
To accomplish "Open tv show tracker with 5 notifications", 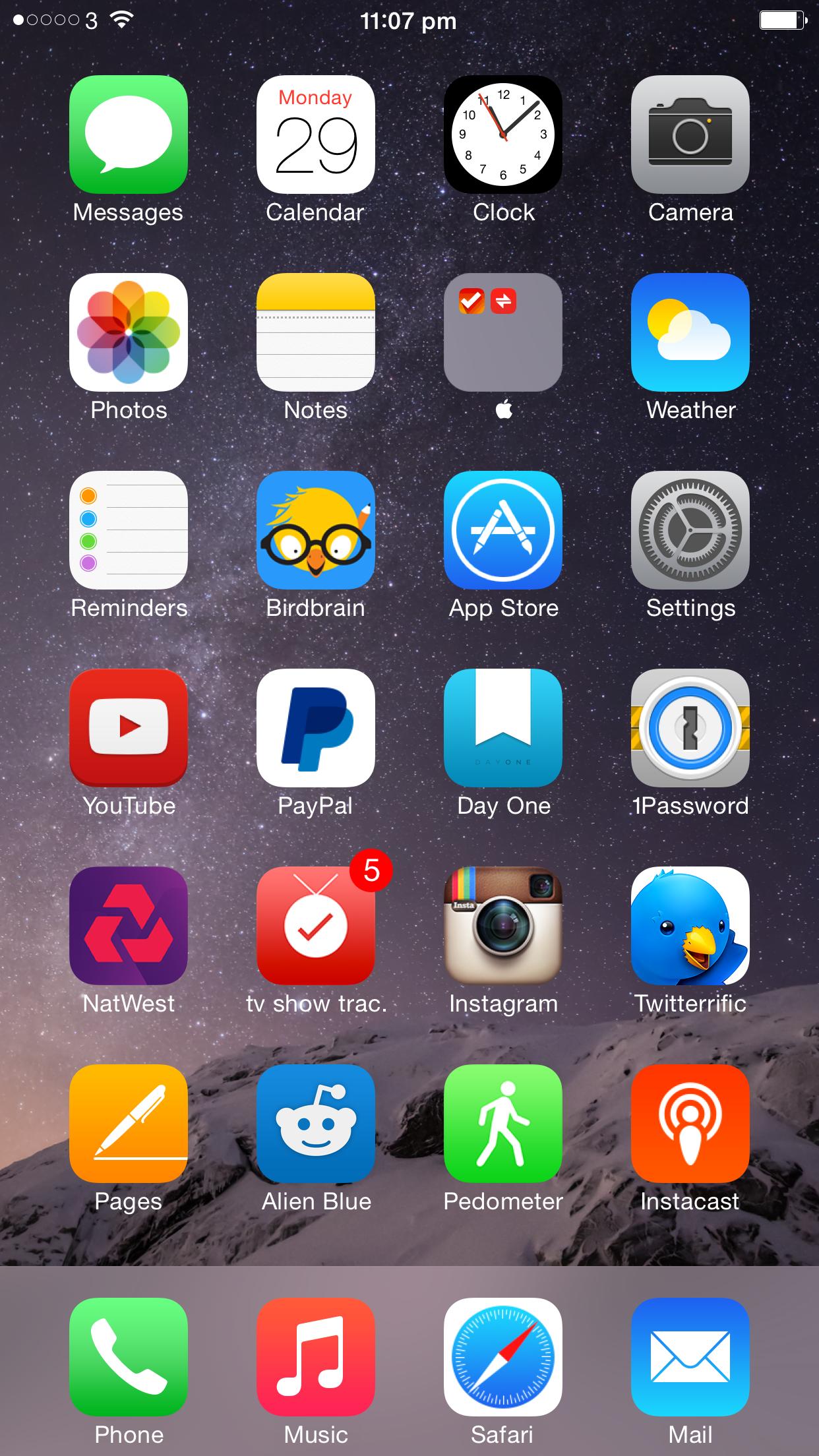I will 315,926.
